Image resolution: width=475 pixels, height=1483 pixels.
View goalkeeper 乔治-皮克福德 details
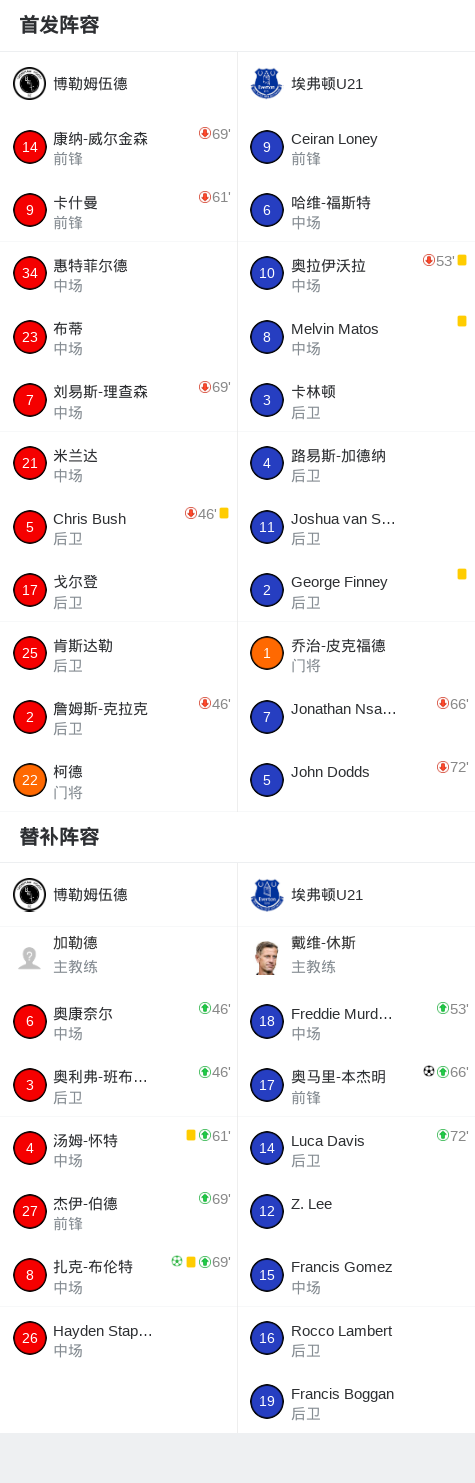point(356,653)
